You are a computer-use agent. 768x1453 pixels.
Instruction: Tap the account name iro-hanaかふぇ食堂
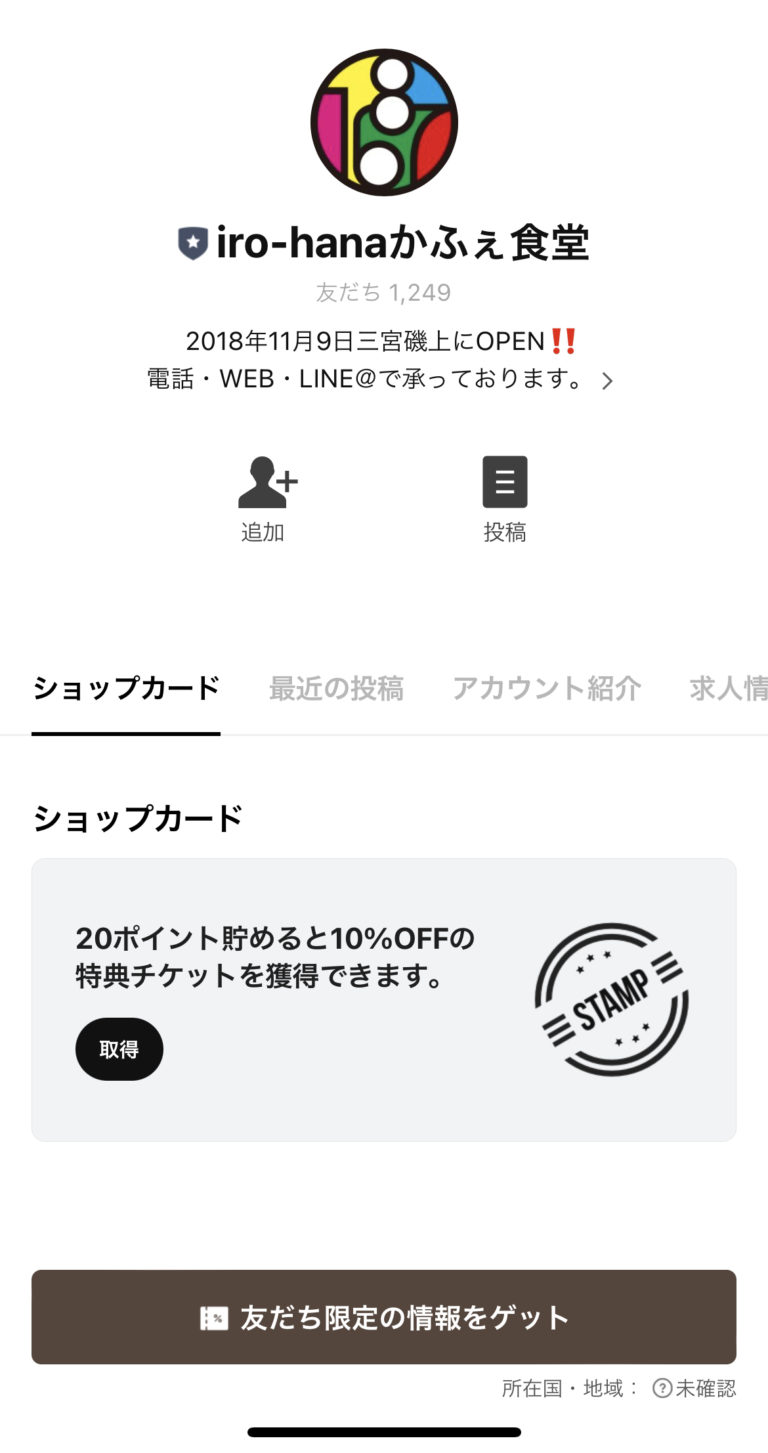click(x=400, y=241)
